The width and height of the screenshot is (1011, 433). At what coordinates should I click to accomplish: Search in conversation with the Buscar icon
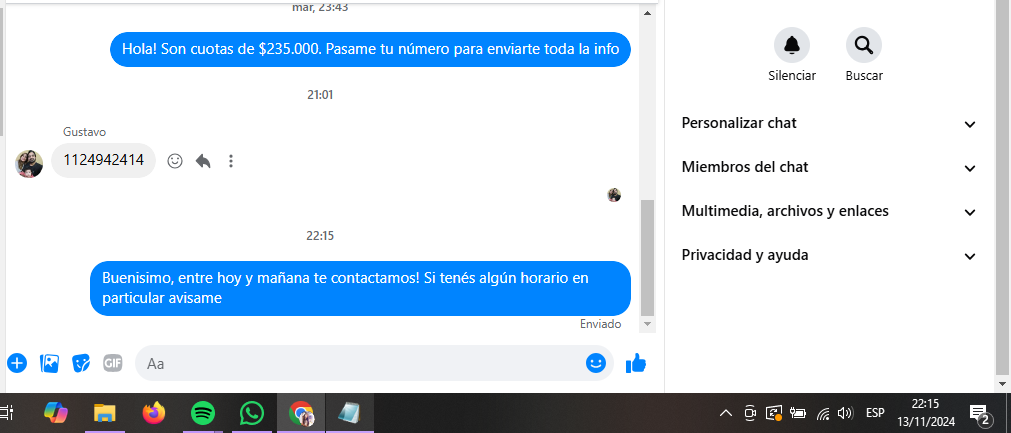[863, 45]
